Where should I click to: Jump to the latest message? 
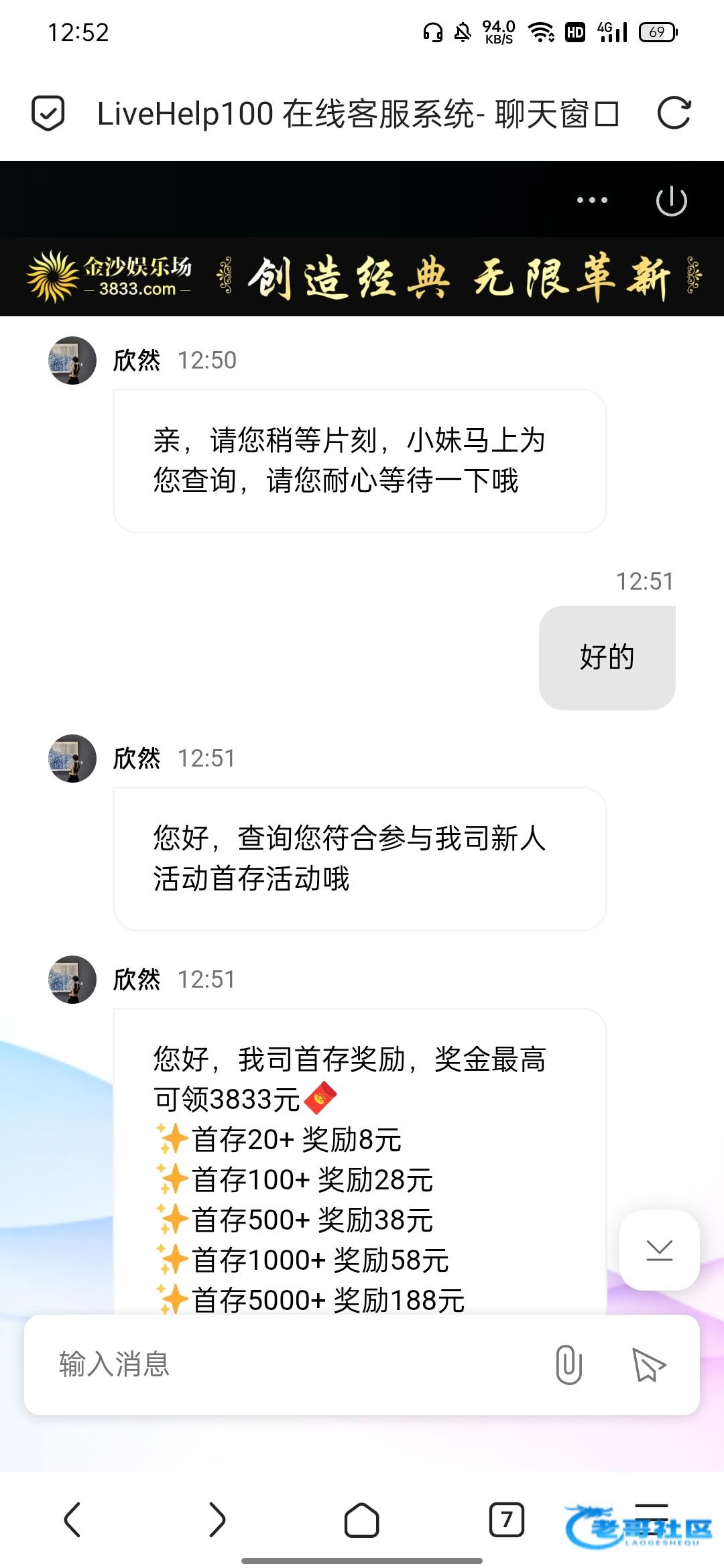pyautogui.click(x=659, y=1250)
